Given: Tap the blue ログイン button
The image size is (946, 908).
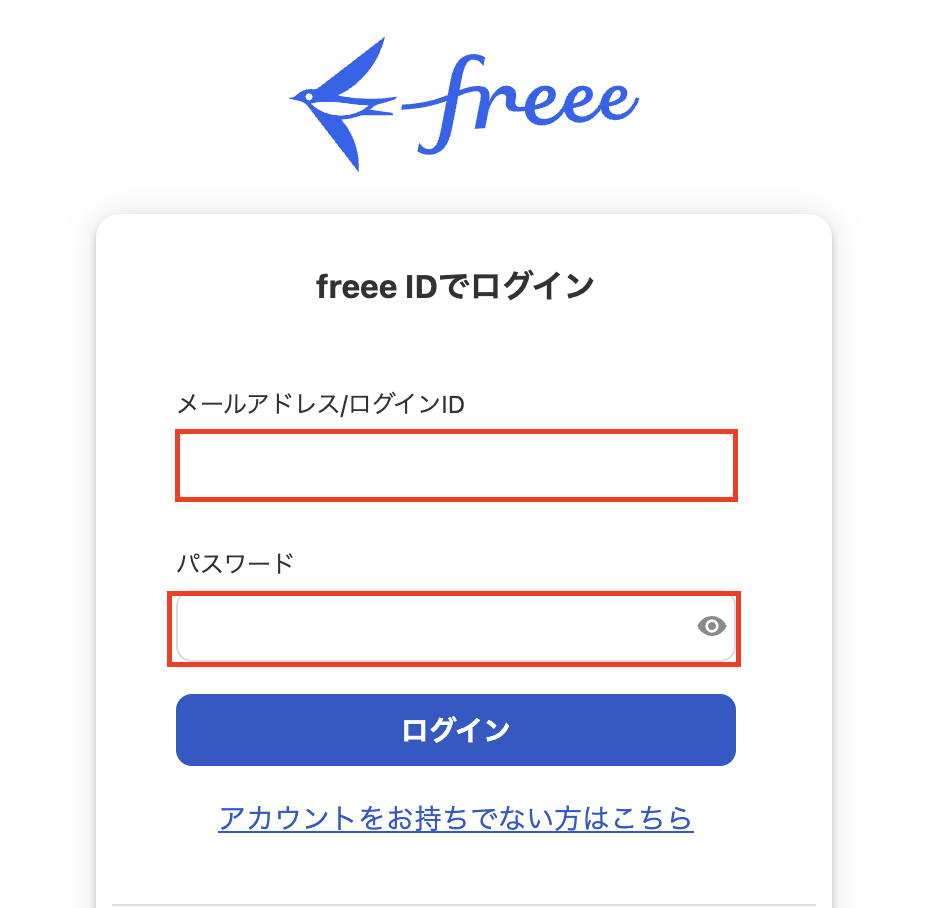Looking at the screenshot, I should point(456,730).
